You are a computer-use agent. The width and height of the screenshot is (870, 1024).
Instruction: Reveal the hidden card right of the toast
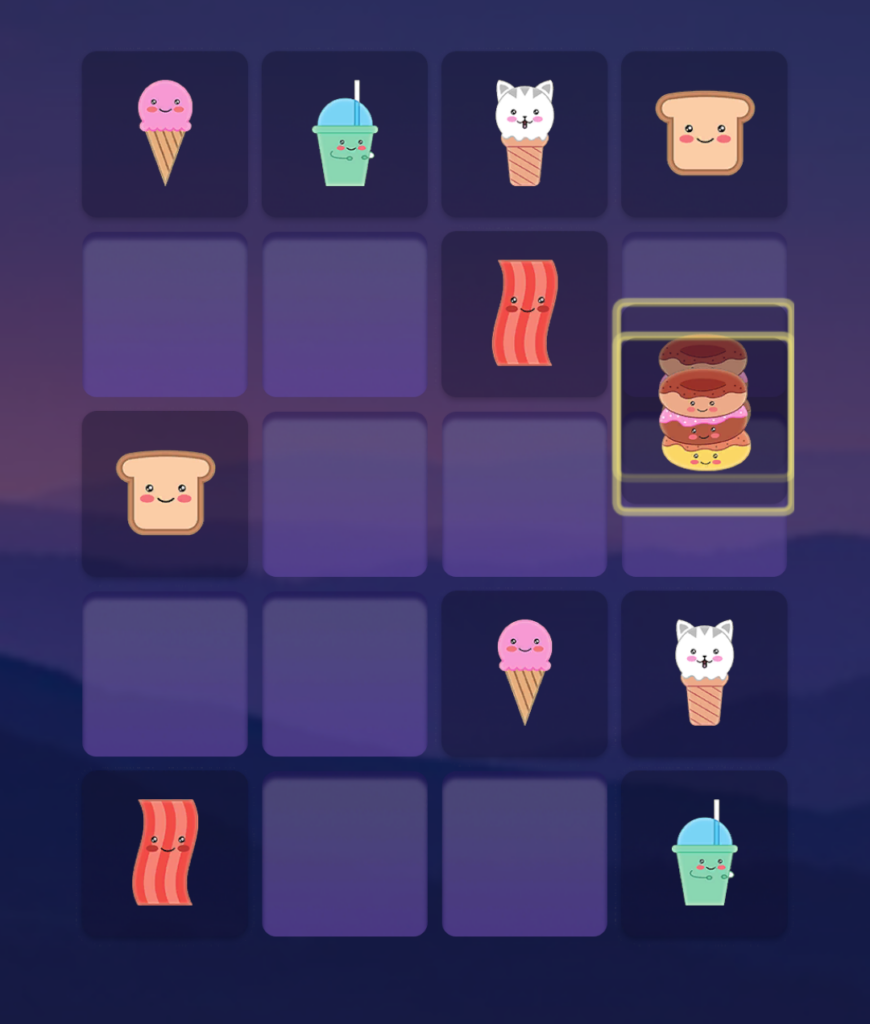tap(345, 495)
